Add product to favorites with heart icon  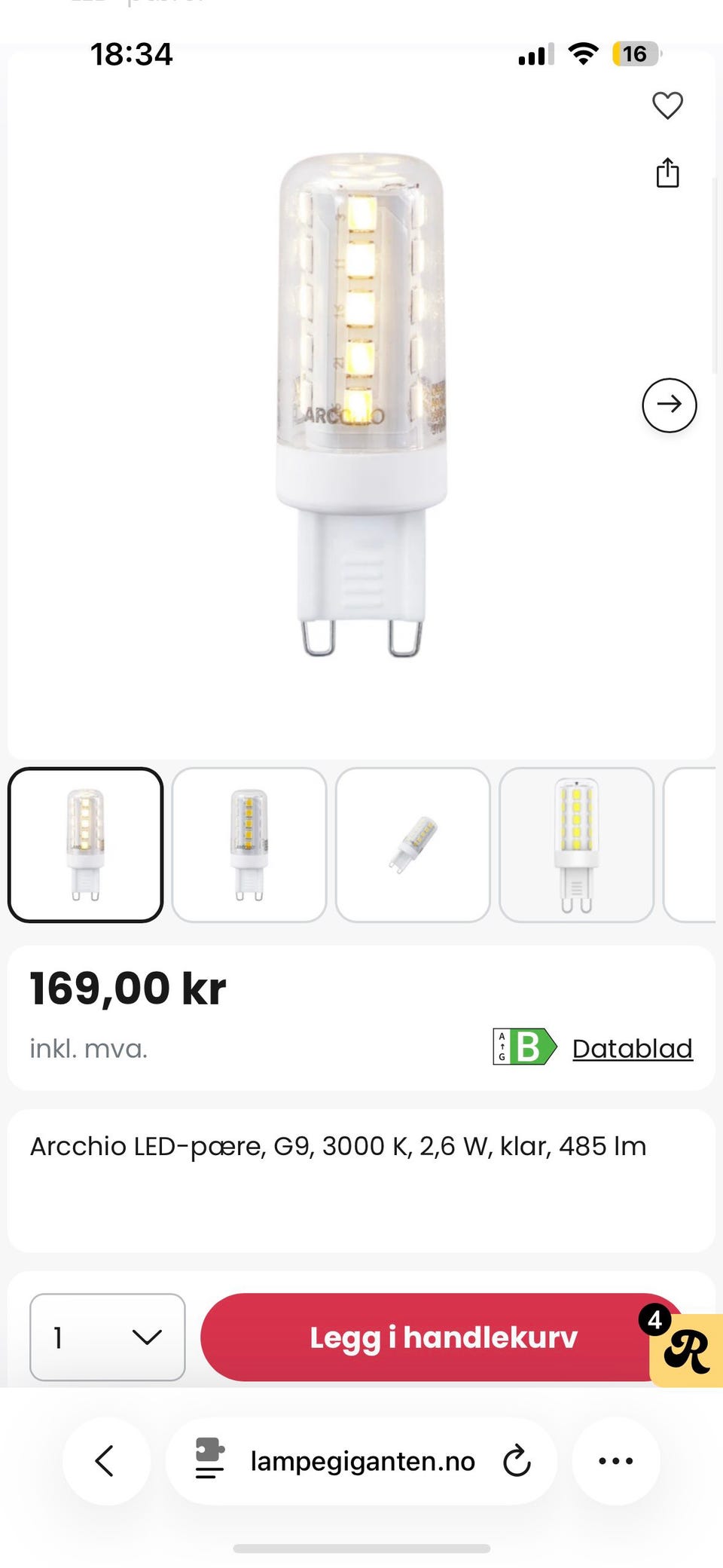click(x=667, y=105)
